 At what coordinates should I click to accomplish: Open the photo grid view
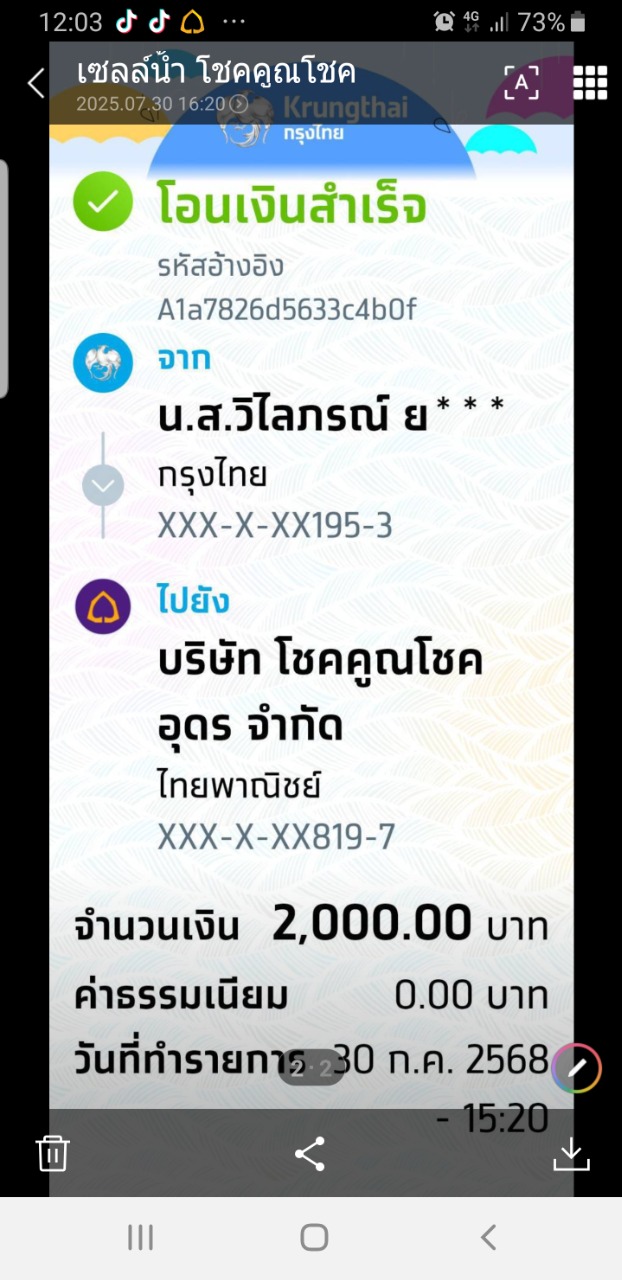pos(590,83)
